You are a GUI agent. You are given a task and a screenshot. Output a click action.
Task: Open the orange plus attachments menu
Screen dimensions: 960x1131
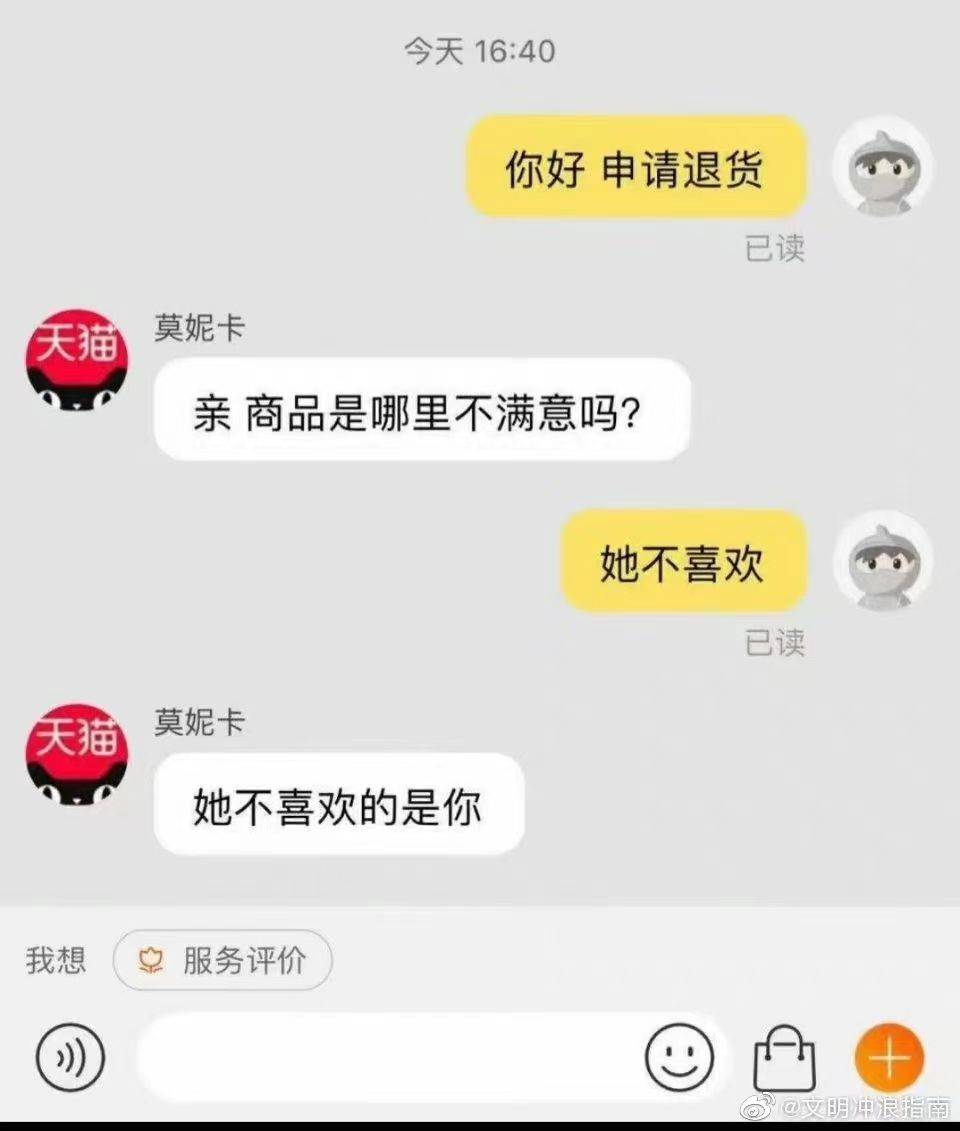click(x=889, y=1057)
